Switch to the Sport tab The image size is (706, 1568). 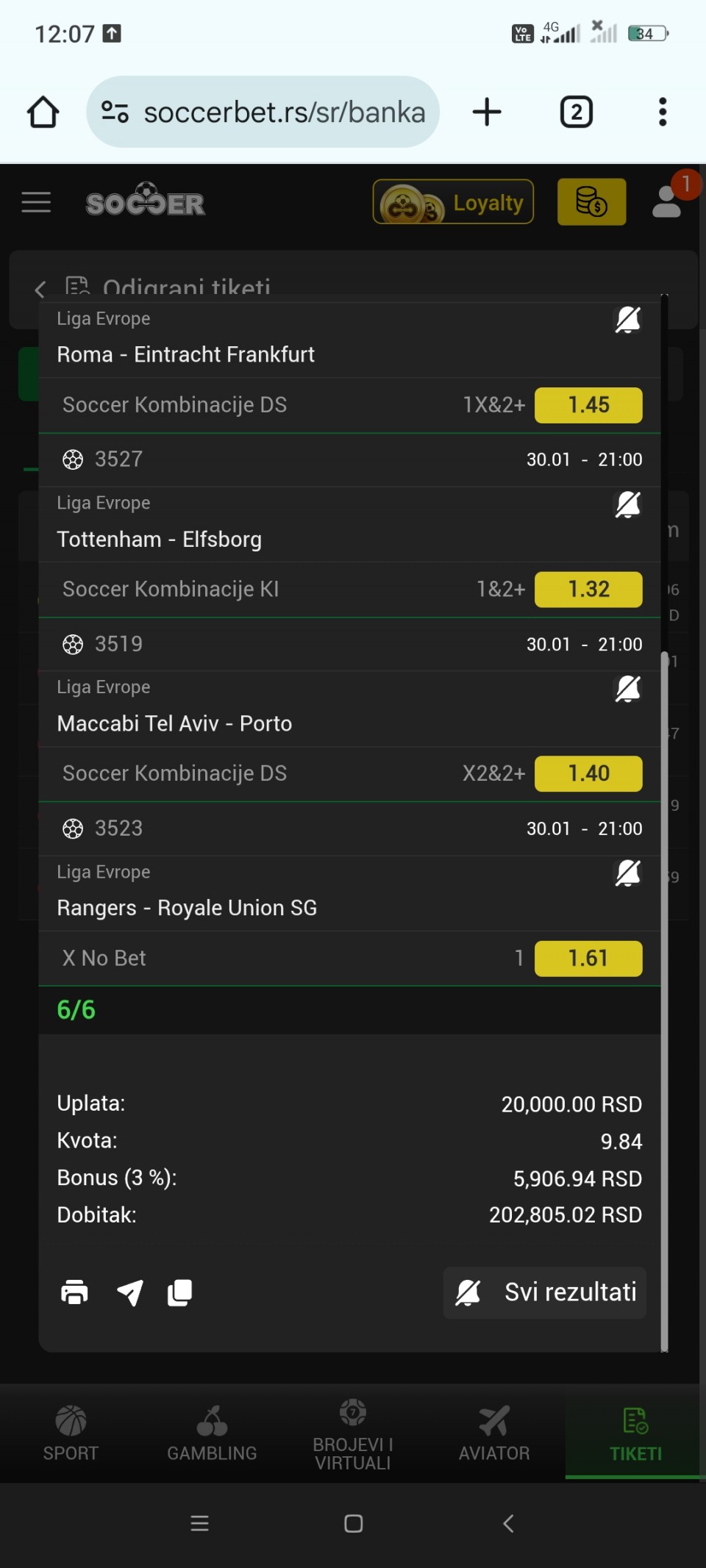click(x=71, y=1433)
